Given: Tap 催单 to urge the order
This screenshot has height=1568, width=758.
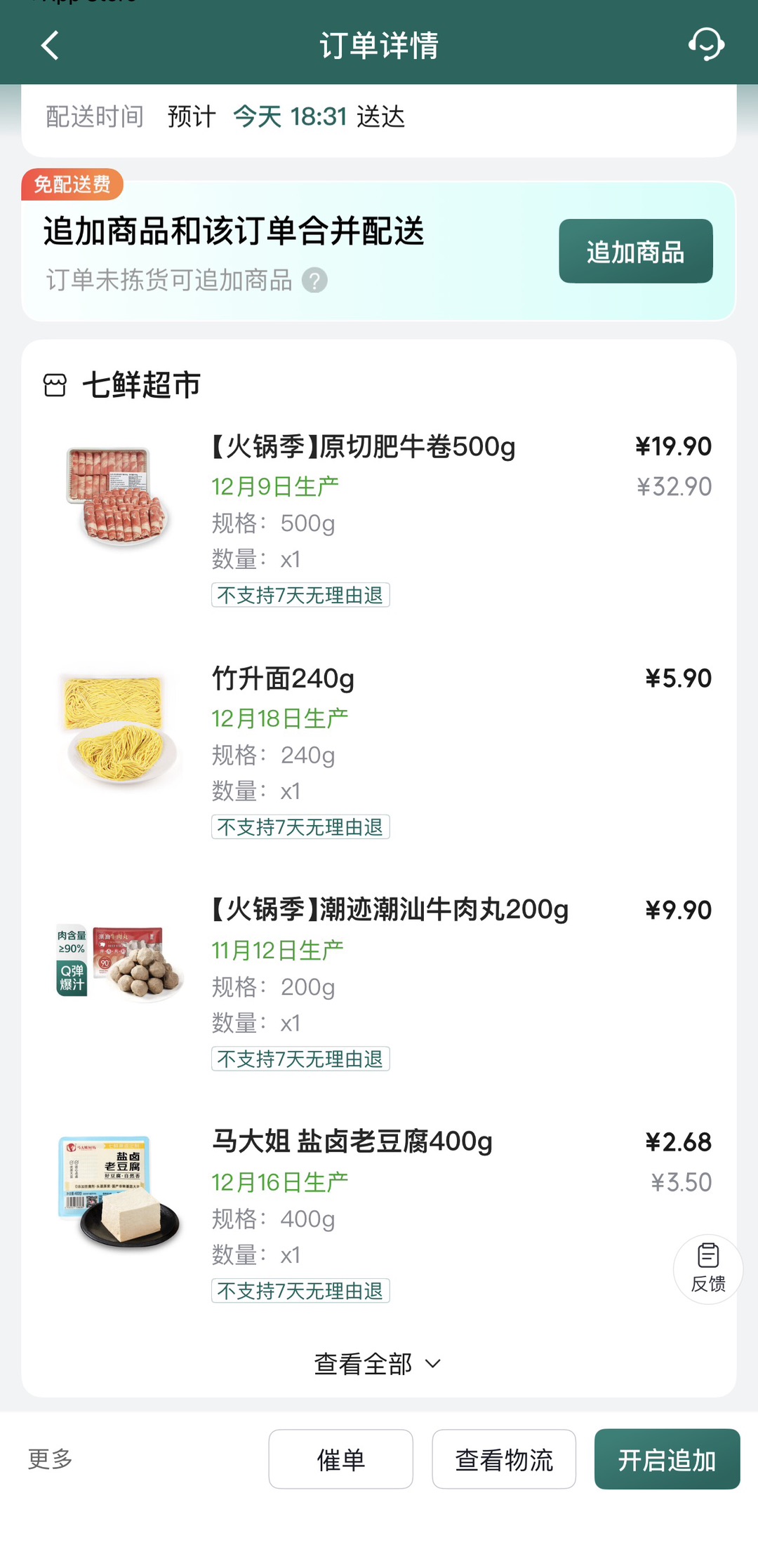Looking at the screenshot, I should point(340,1459).
